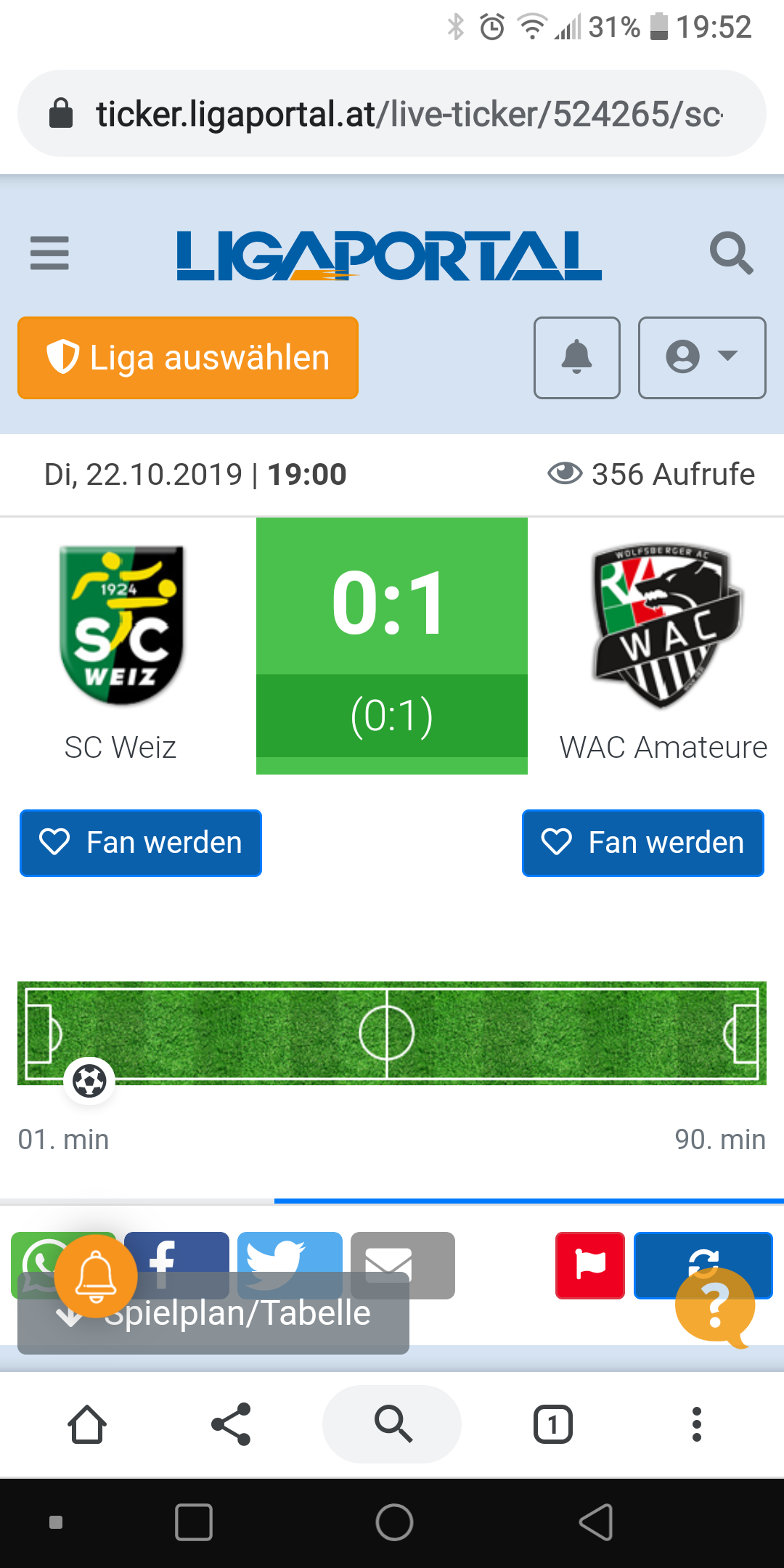The image size is (784, 1568).
Task: Tap the Ligaportal search magnifier
Action: (730, 253)
